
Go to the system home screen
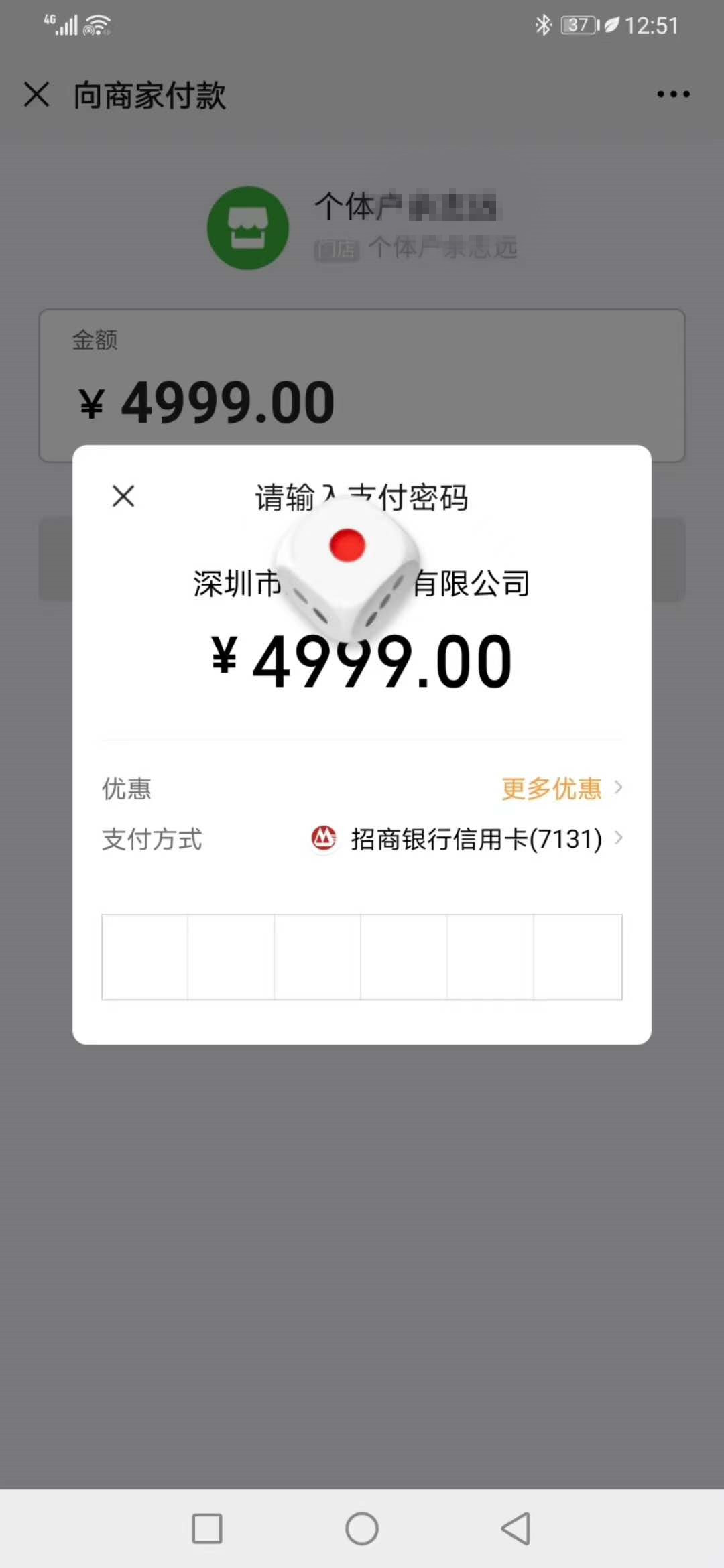(362, 1528)
